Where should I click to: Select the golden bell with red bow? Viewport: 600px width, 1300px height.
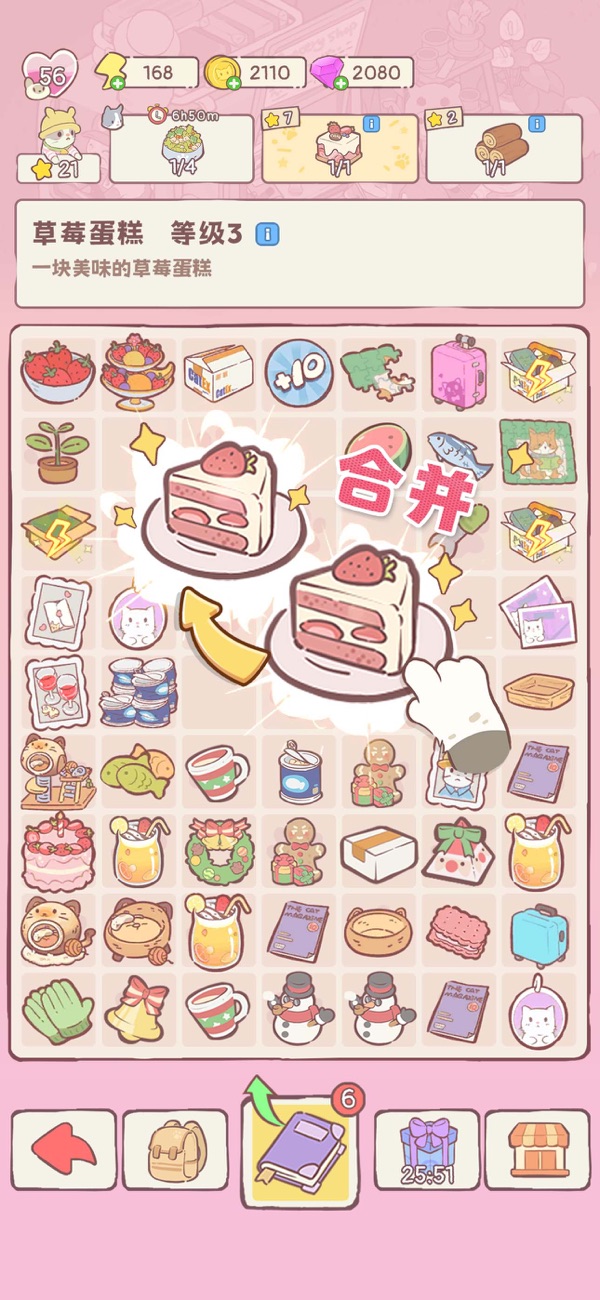138,1008
